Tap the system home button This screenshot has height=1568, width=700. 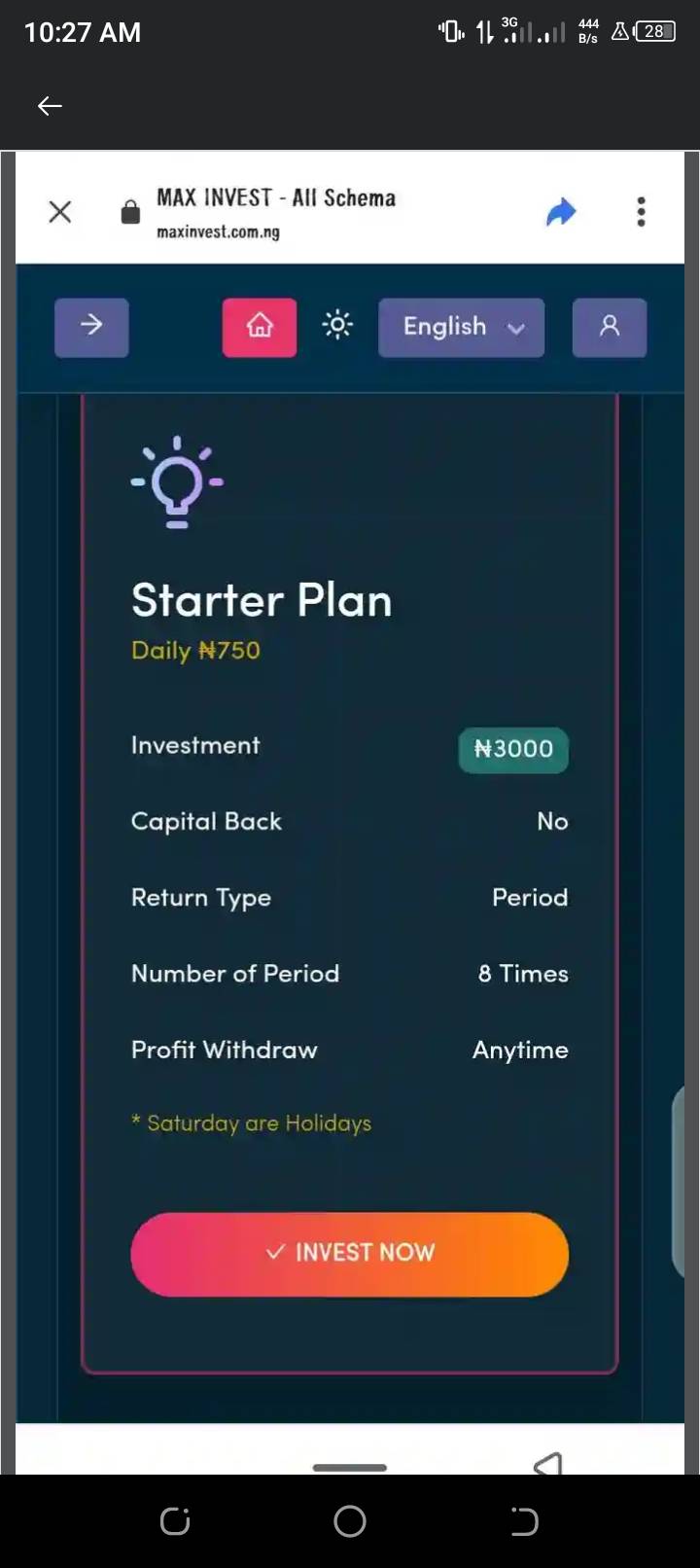click(350, 1521)
